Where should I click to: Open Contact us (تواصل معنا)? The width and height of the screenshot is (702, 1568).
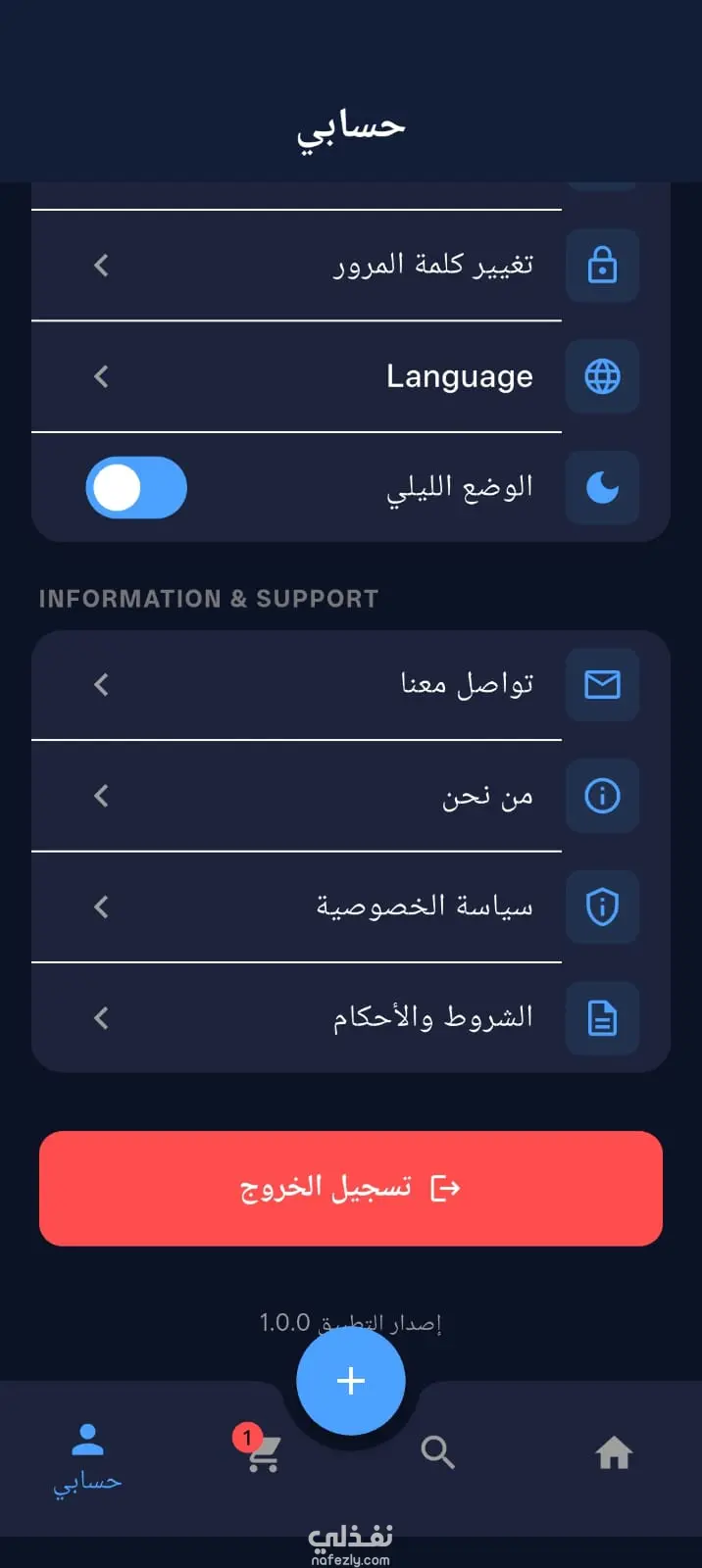351,684
